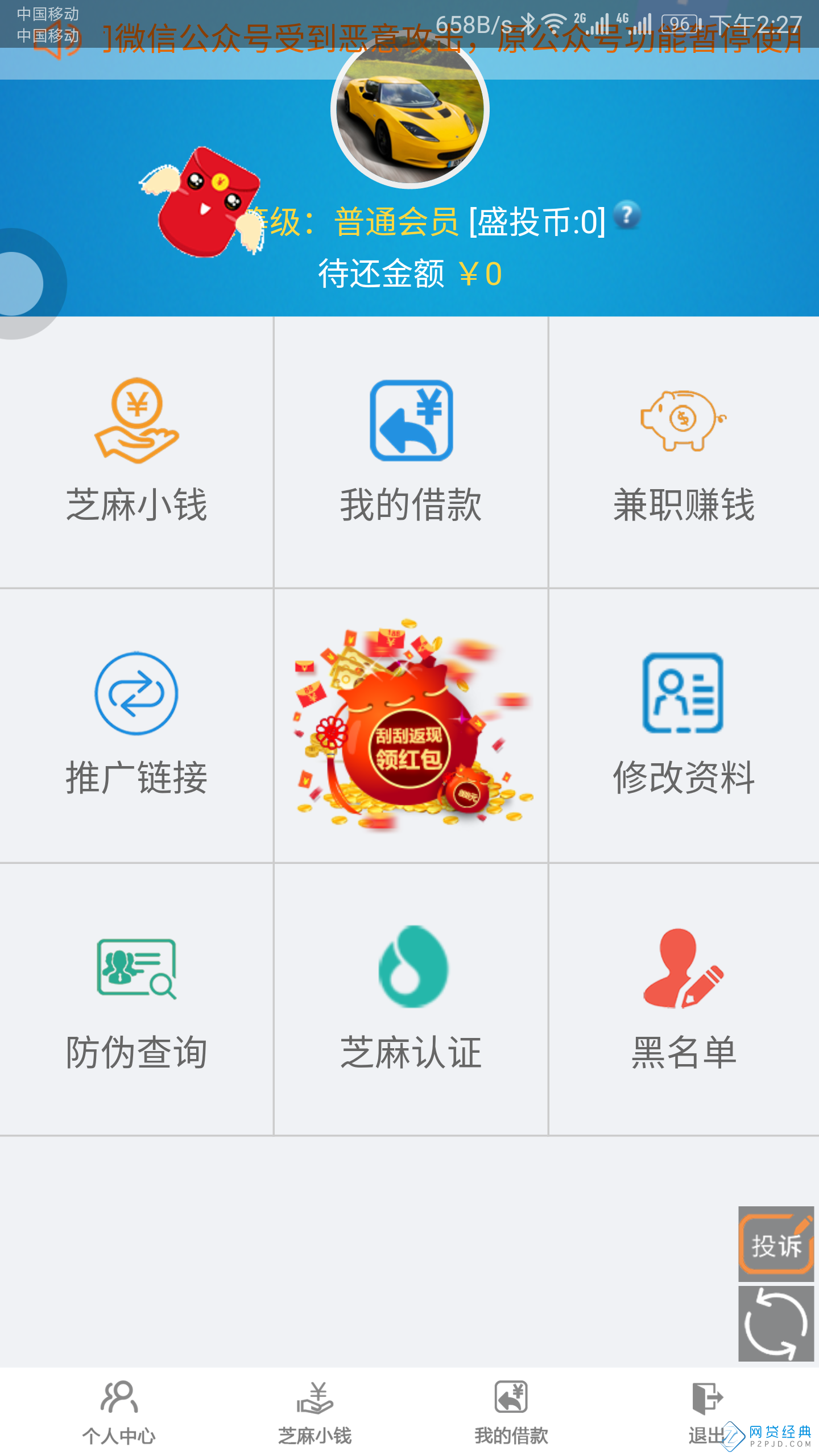The height and width of the screenshot is (1456, 819).
Task: Open the 我的借款 grid tile
Action: coord(411,452)
